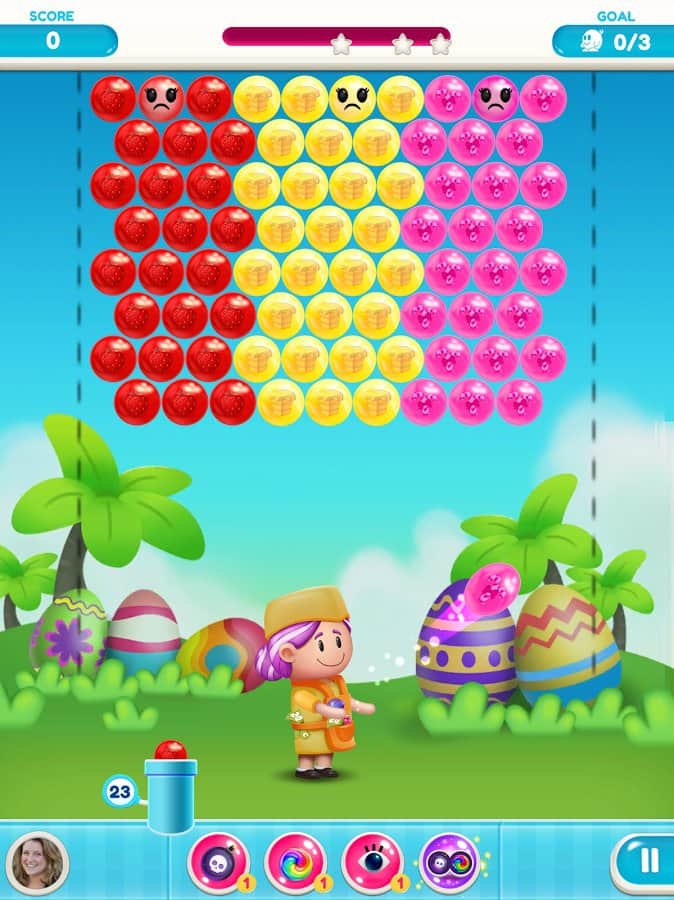Open the player profile photo
Image resolution: width=674 pixels, height=900 pixels.
tap(38, 861)
